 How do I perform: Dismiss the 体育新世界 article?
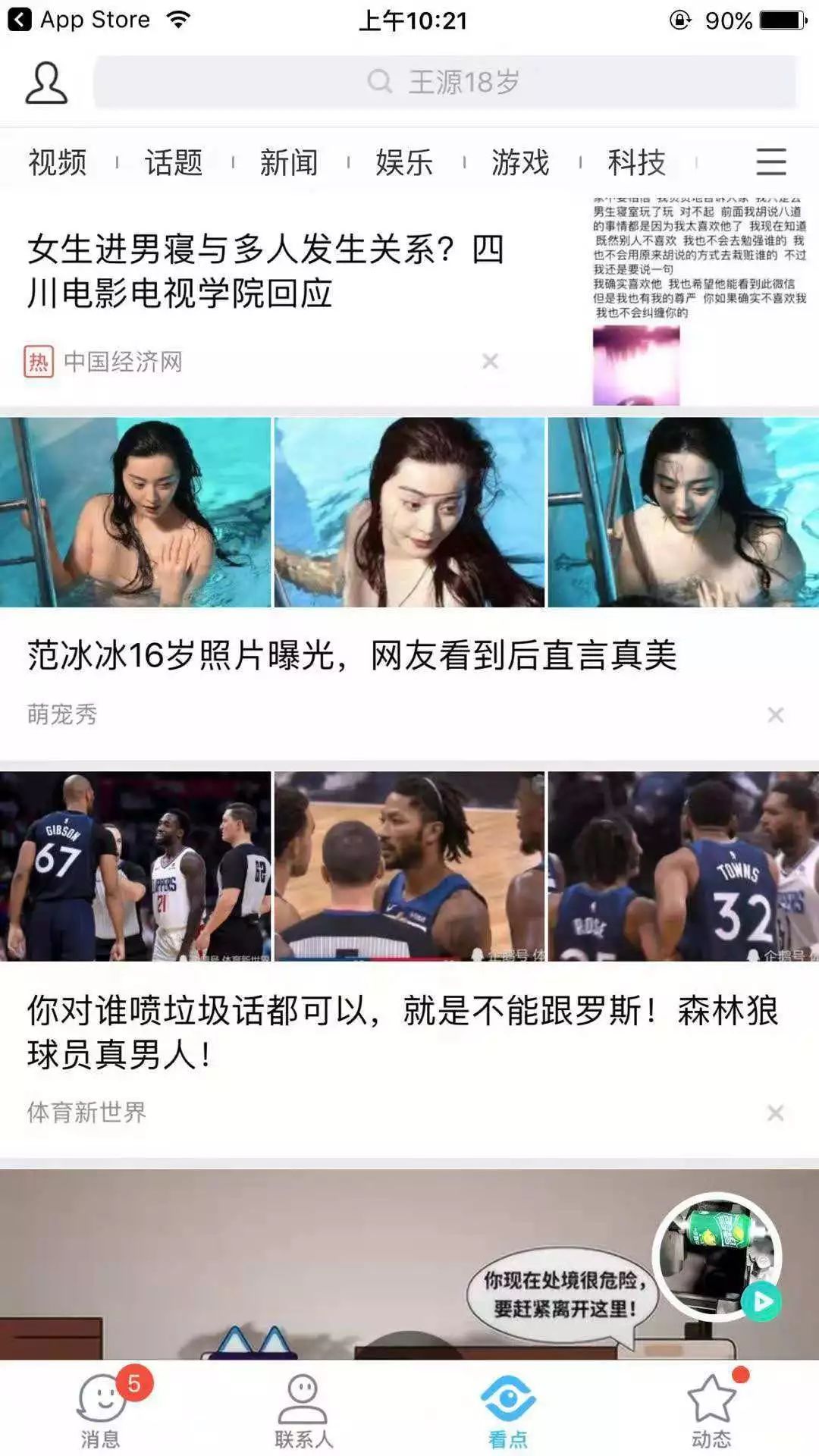tap(775, 1112)
